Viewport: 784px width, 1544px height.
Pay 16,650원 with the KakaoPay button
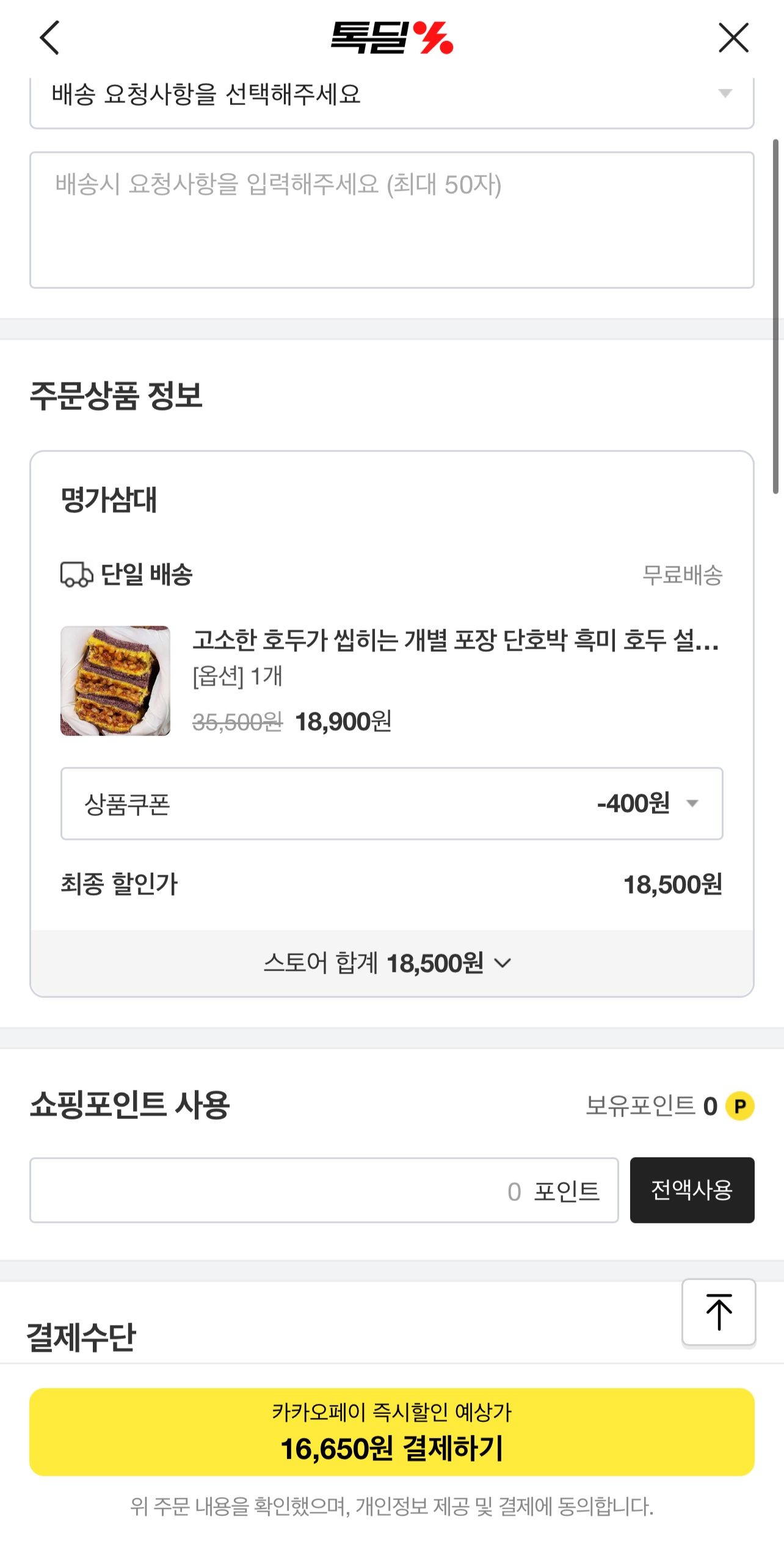point(391,1432)
